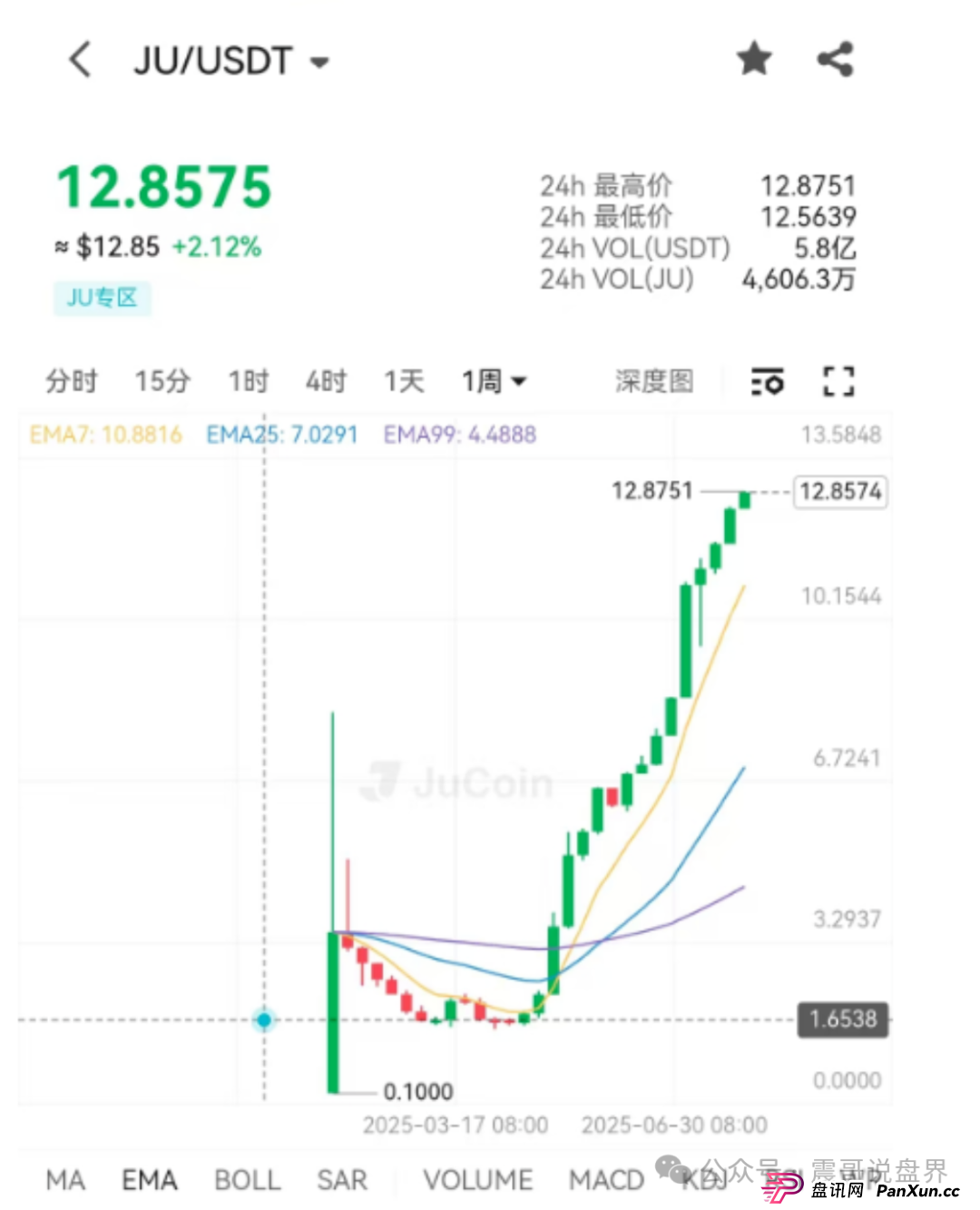980x1210 pixels.
Task: Tap the back arrow to exit chart
Action: [80, 59]
